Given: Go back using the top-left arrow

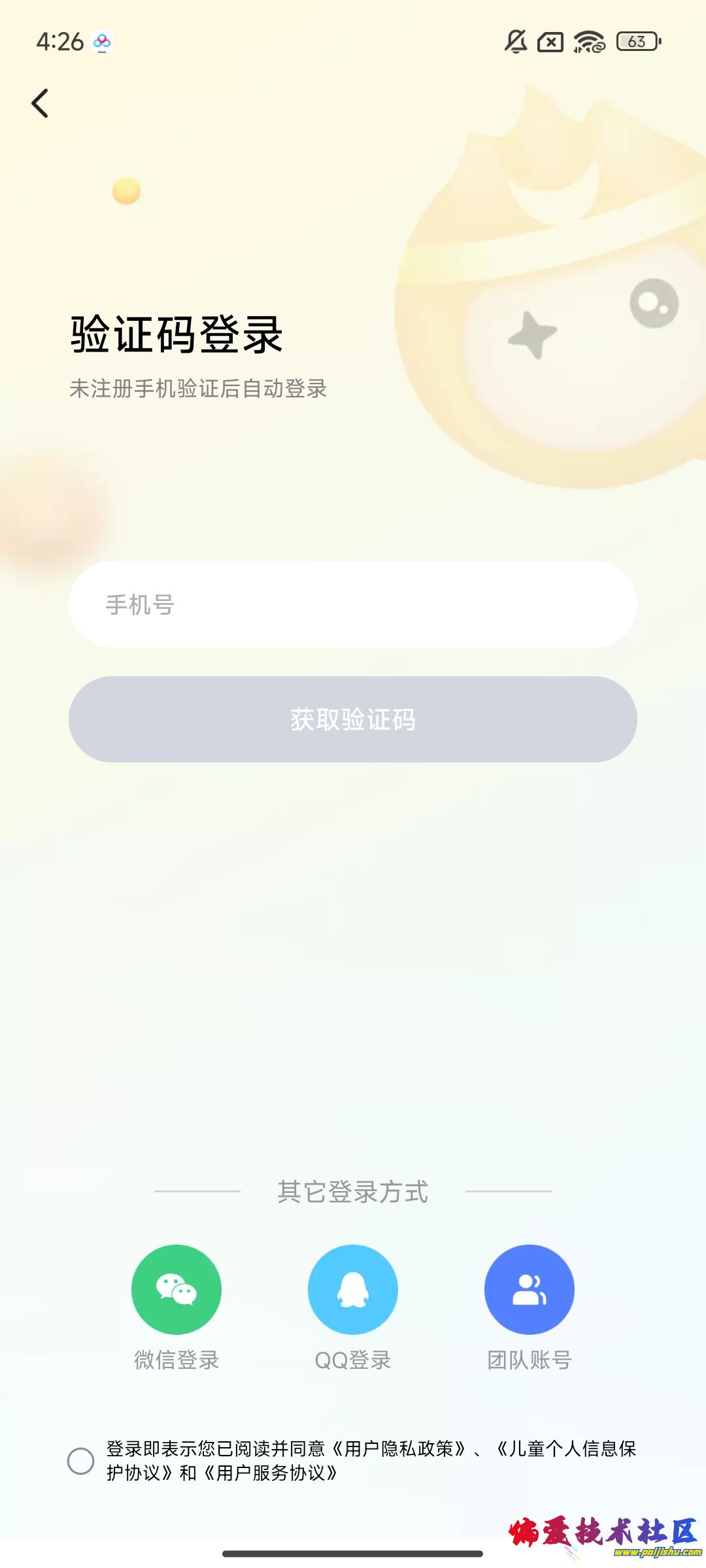Looking at the screenshot, I should 41,103.
